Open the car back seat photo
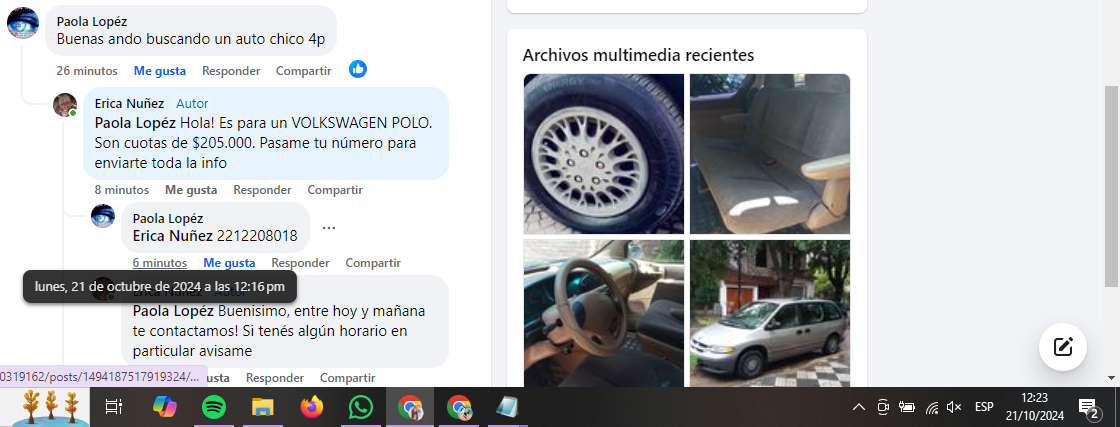The height and width of the screenshot is (427, 1120). pos(769,154)
